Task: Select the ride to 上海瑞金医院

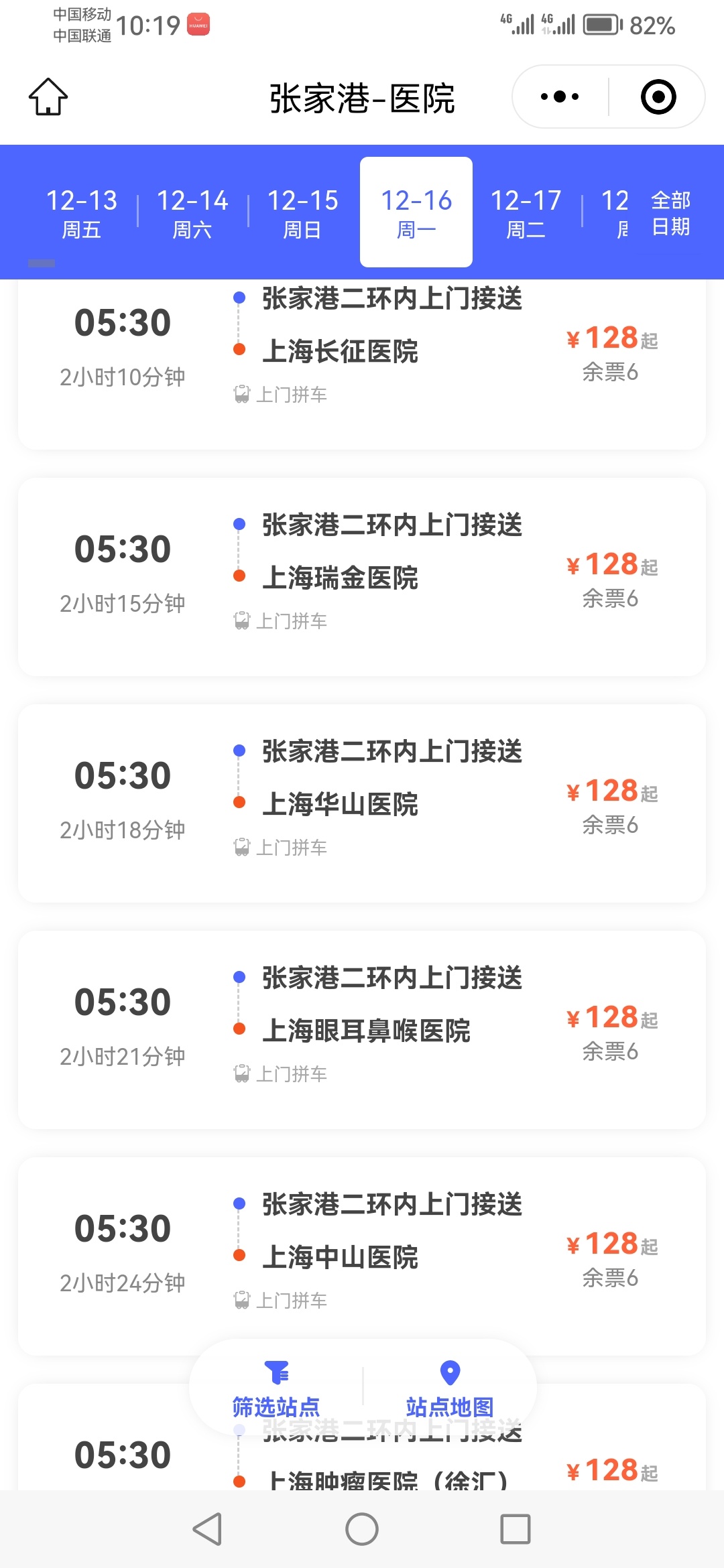Action: coord(362,577)
